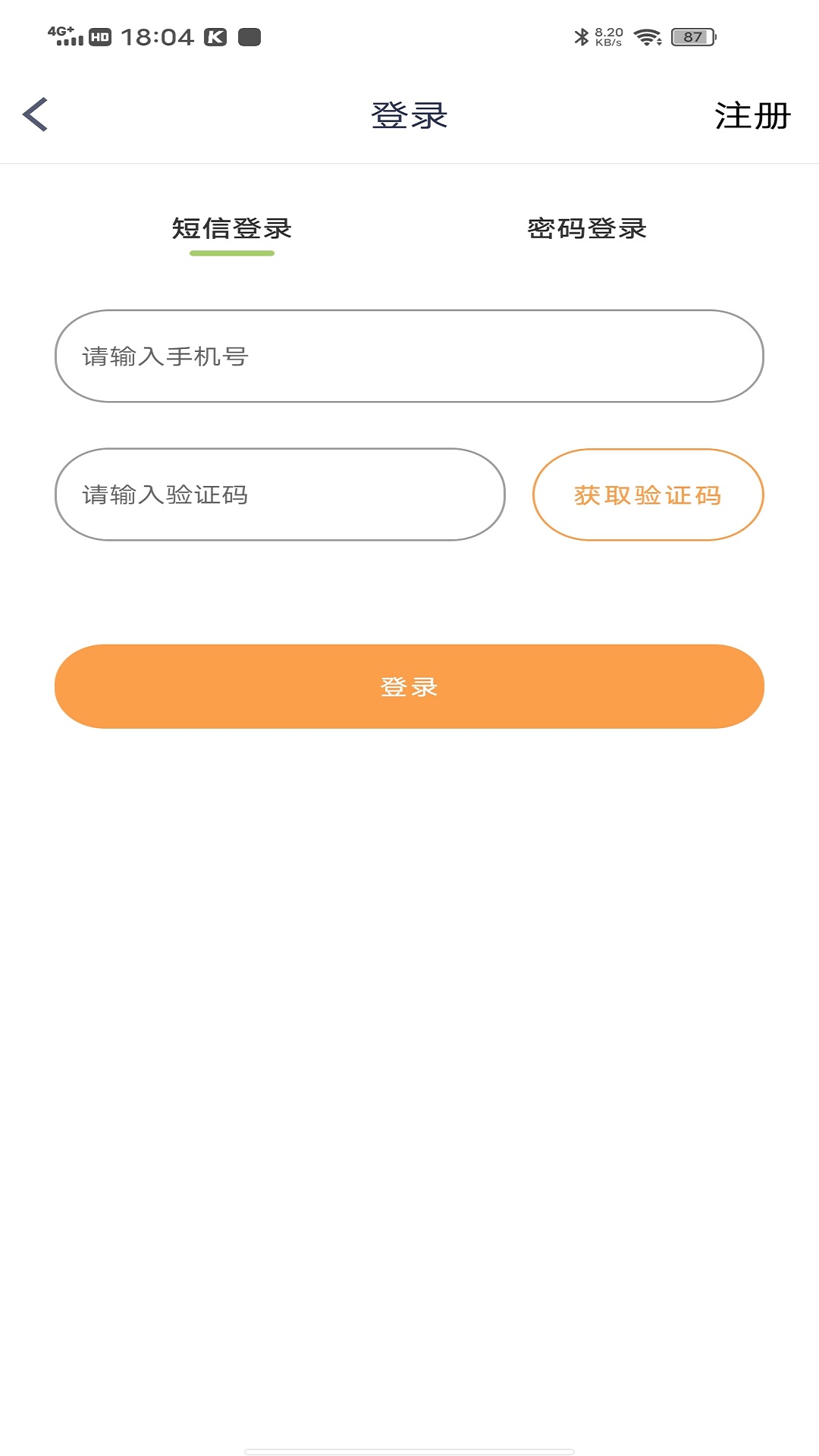Click the verification code input field
Screen dimensions: 819x1456
pos(280,494)
